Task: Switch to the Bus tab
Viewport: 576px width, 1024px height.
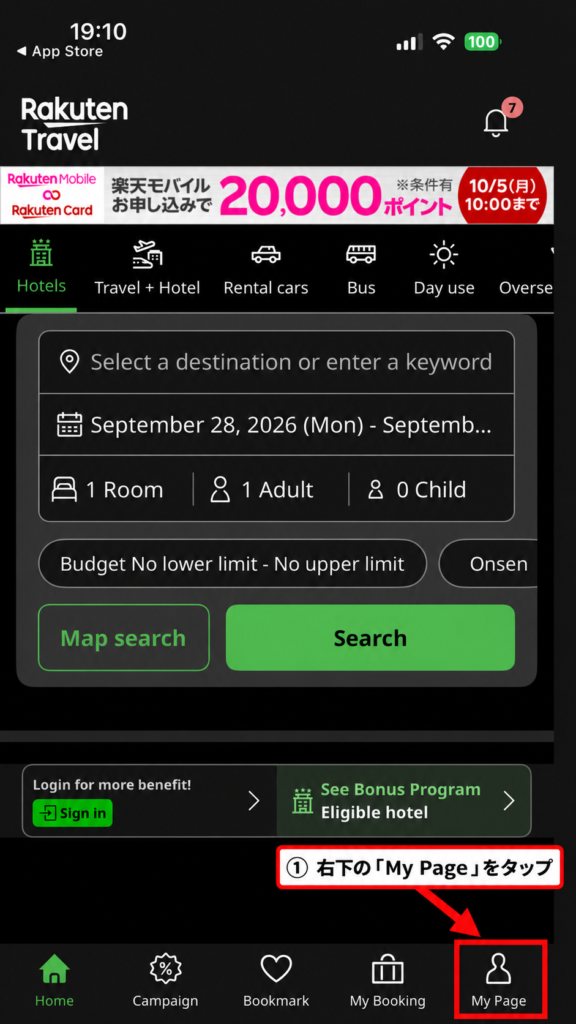Action: pyautogui.click(x=361, y=268)
